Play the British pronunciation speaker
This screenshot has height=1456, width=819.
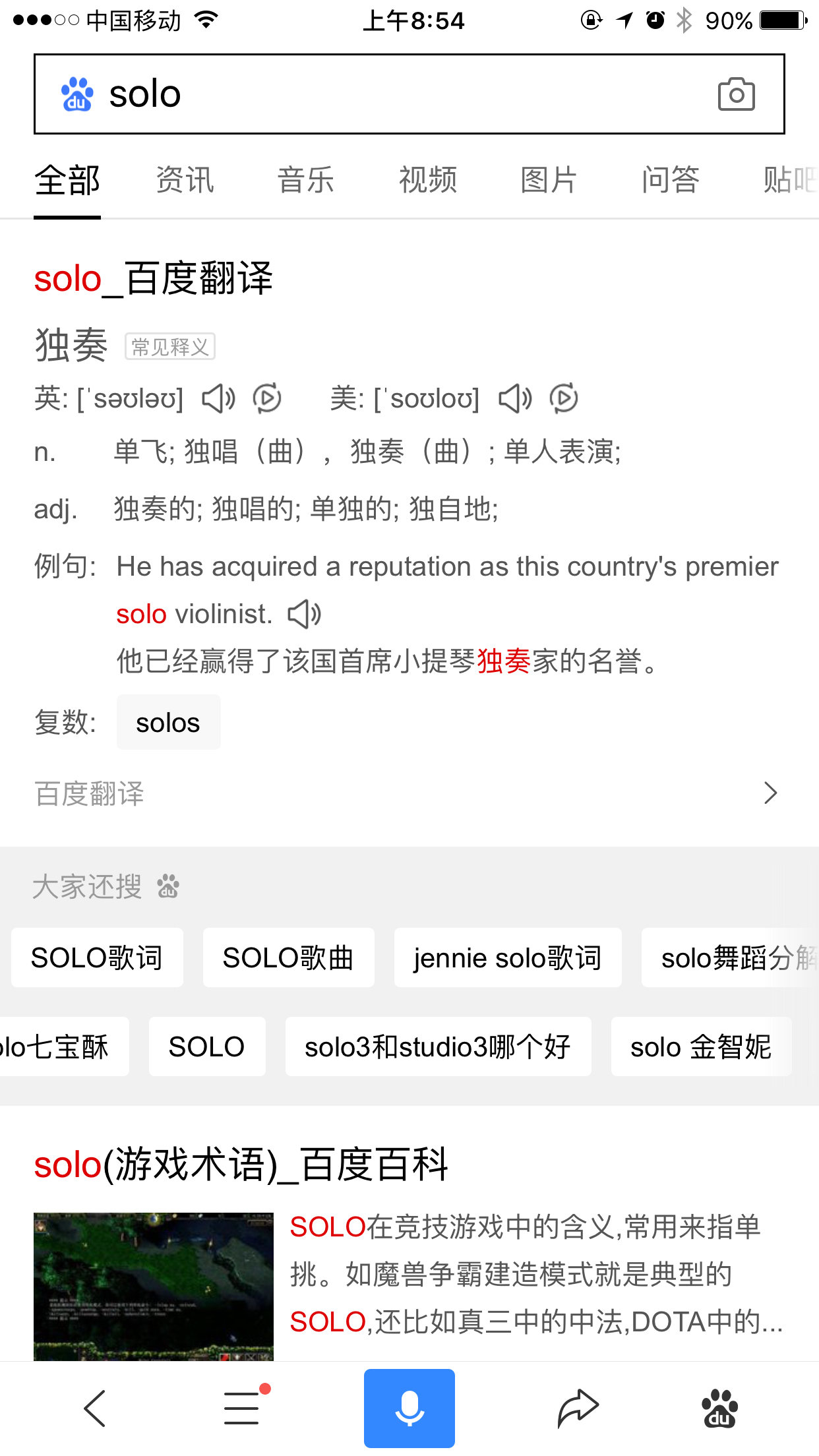point(218,398)
